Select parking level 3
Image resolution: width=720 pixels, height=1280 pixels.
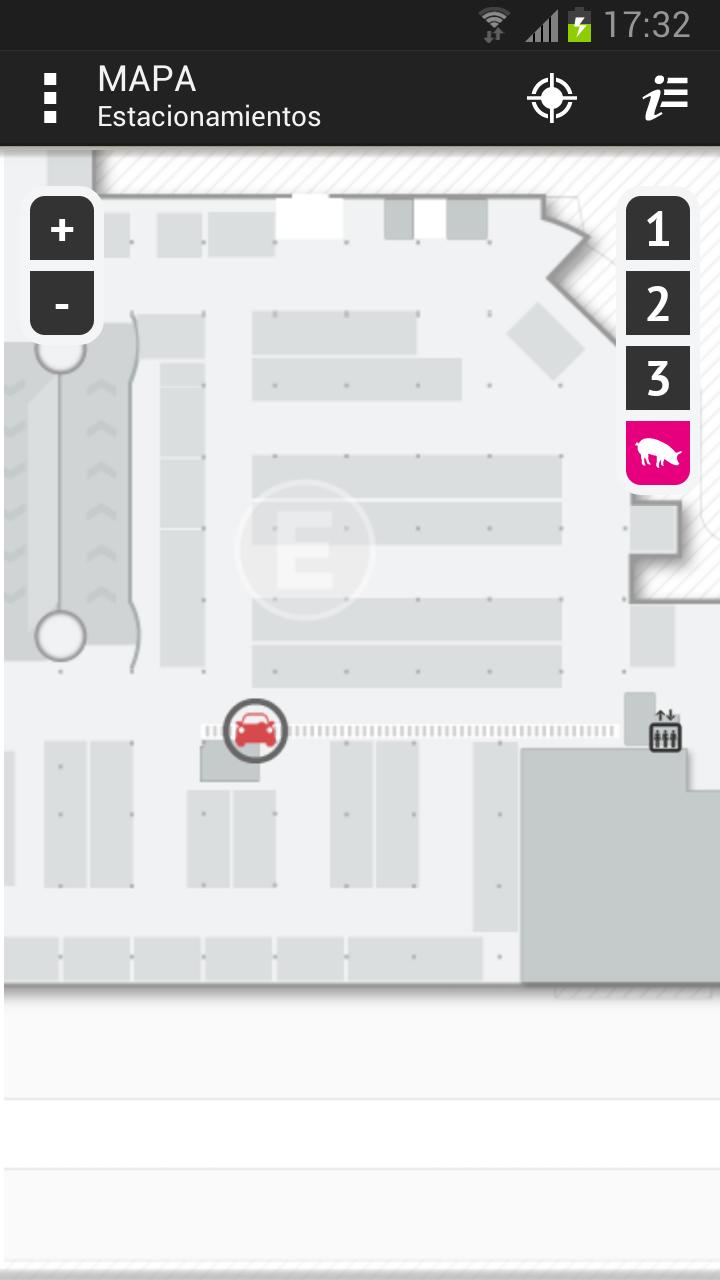(657, 378)
